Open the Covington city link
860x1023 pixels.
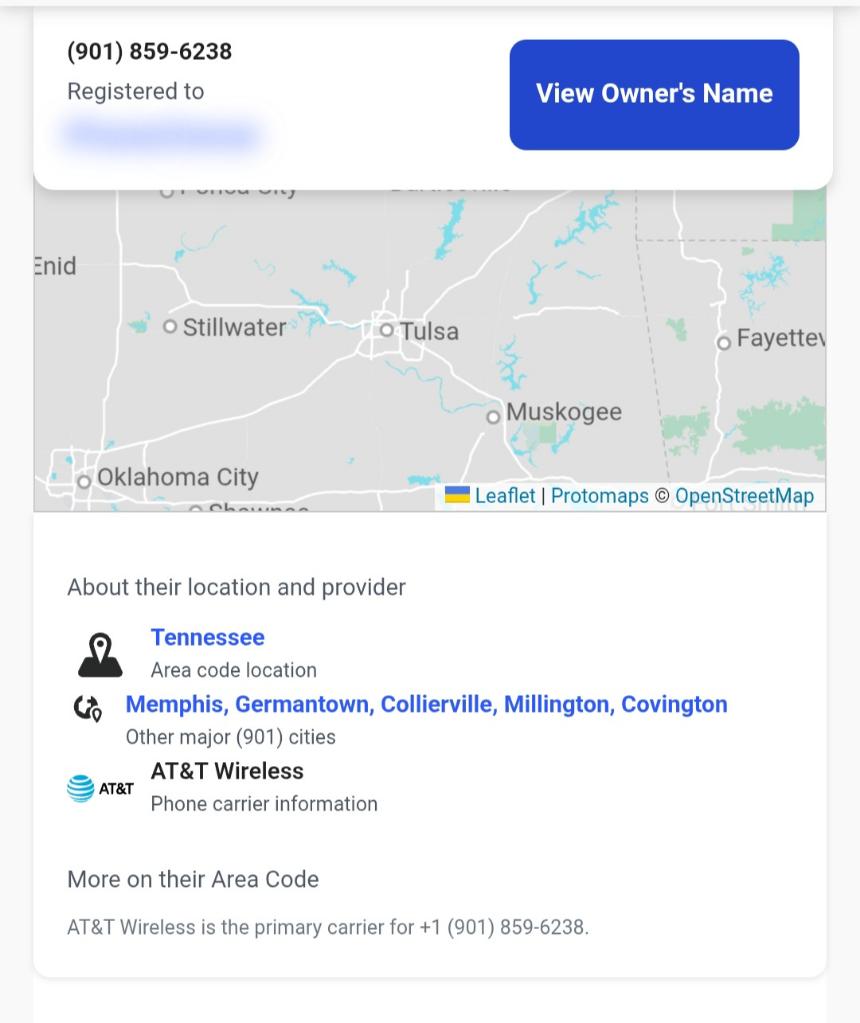(674, 704)
